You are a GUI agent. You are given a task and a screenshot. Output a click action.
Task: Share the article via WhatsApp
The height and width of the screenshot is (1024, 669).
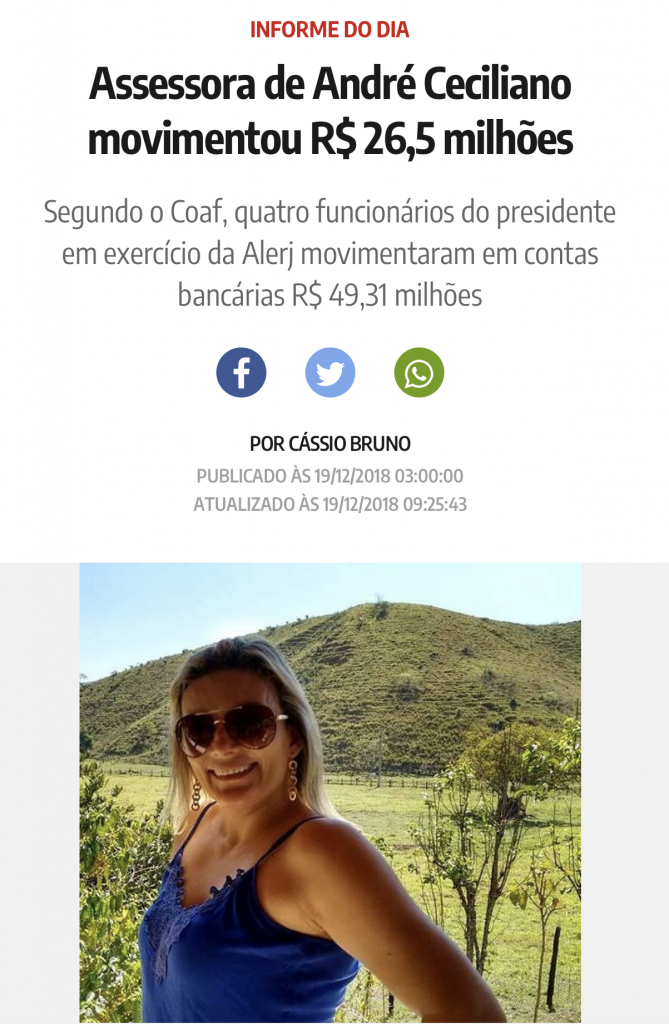(419, 373)
